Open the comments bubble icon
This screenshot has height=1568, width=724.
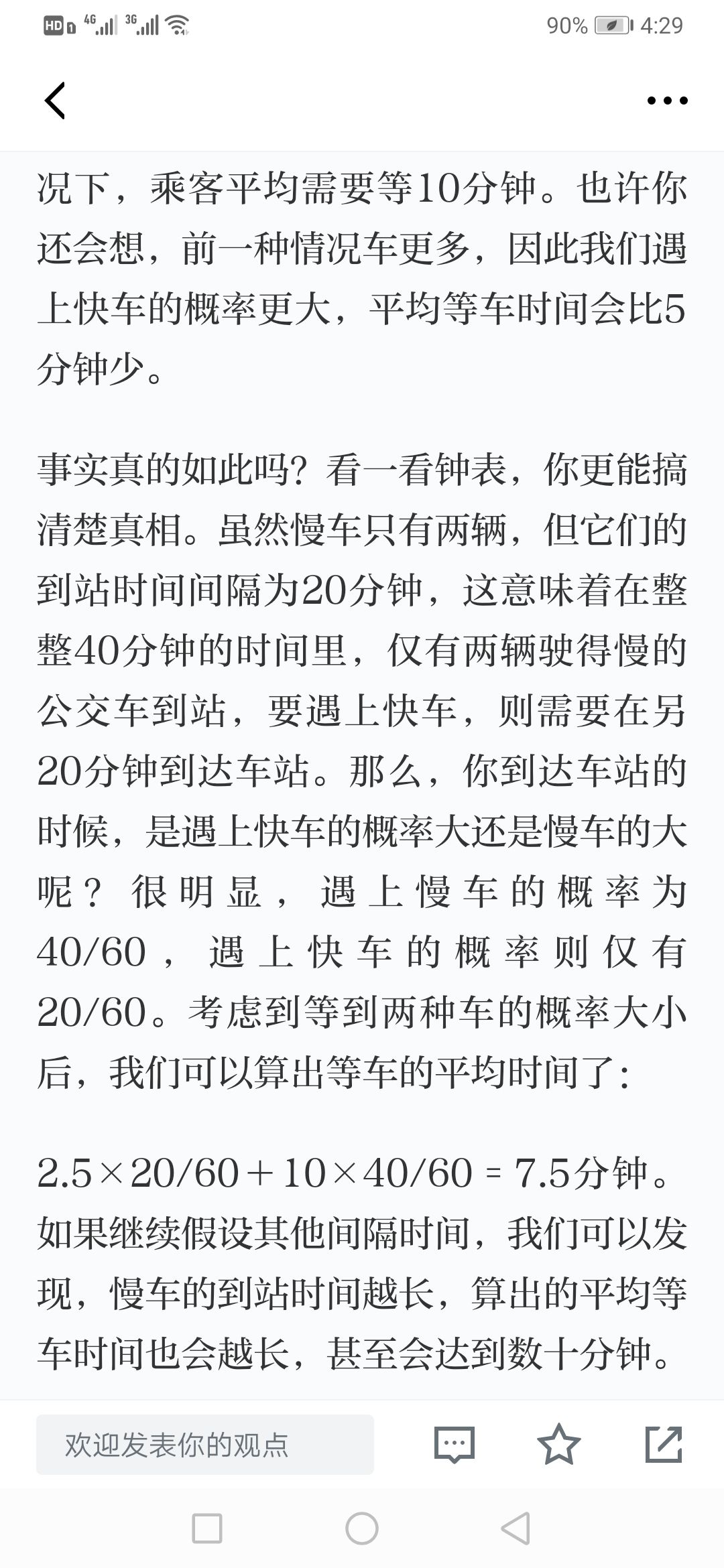pyautogui.click(x=454, y=1444)
